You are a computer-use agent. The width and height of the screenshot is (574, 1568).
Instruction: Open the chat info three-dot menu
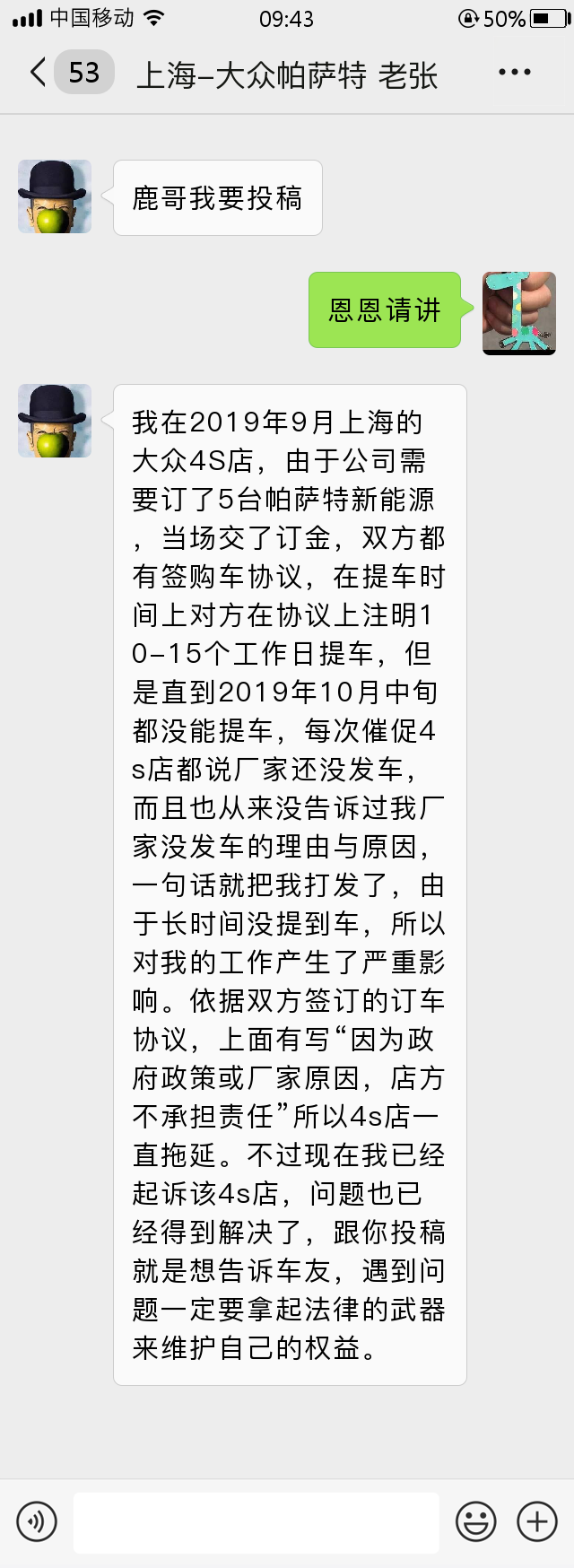[514, 73]
